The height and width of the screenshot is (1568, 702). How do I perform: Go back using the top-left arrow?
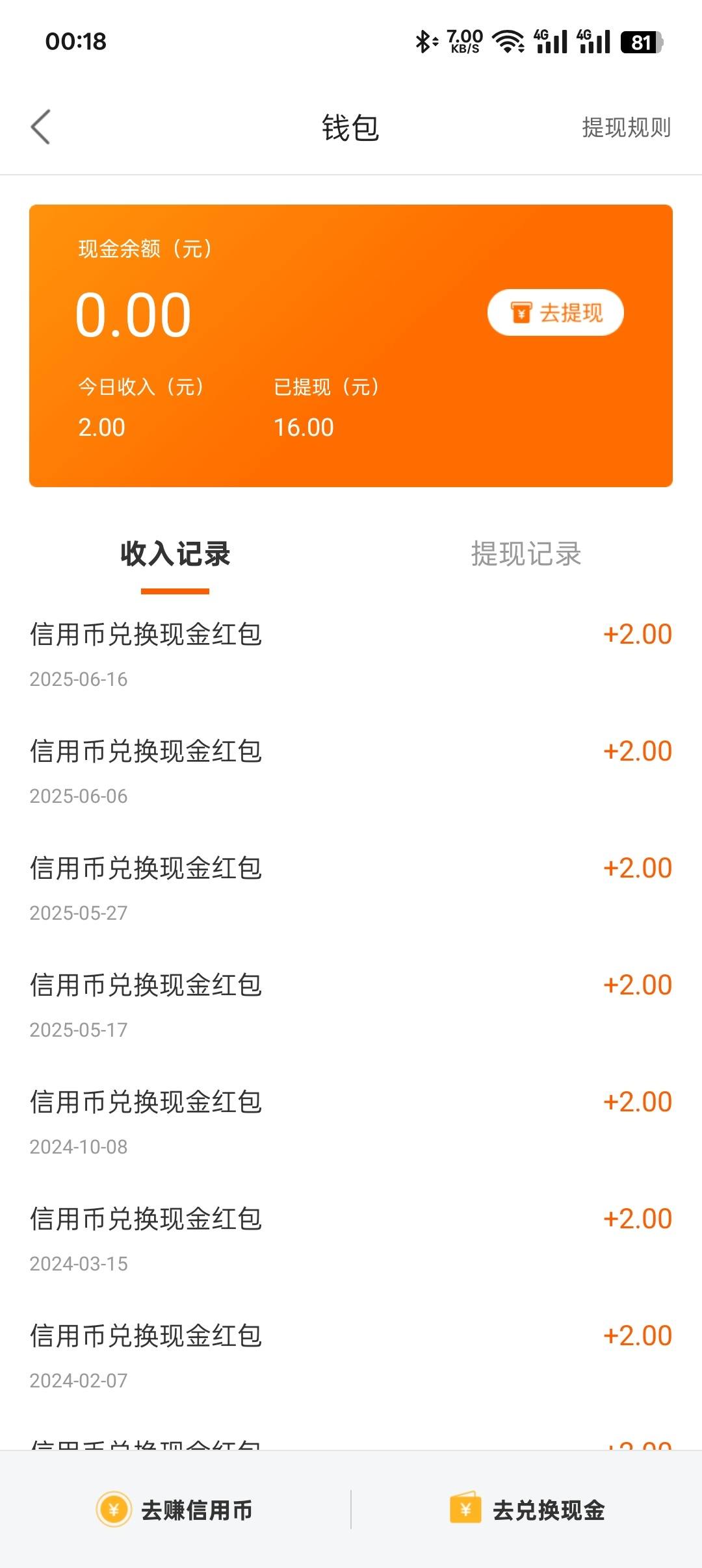40,127
